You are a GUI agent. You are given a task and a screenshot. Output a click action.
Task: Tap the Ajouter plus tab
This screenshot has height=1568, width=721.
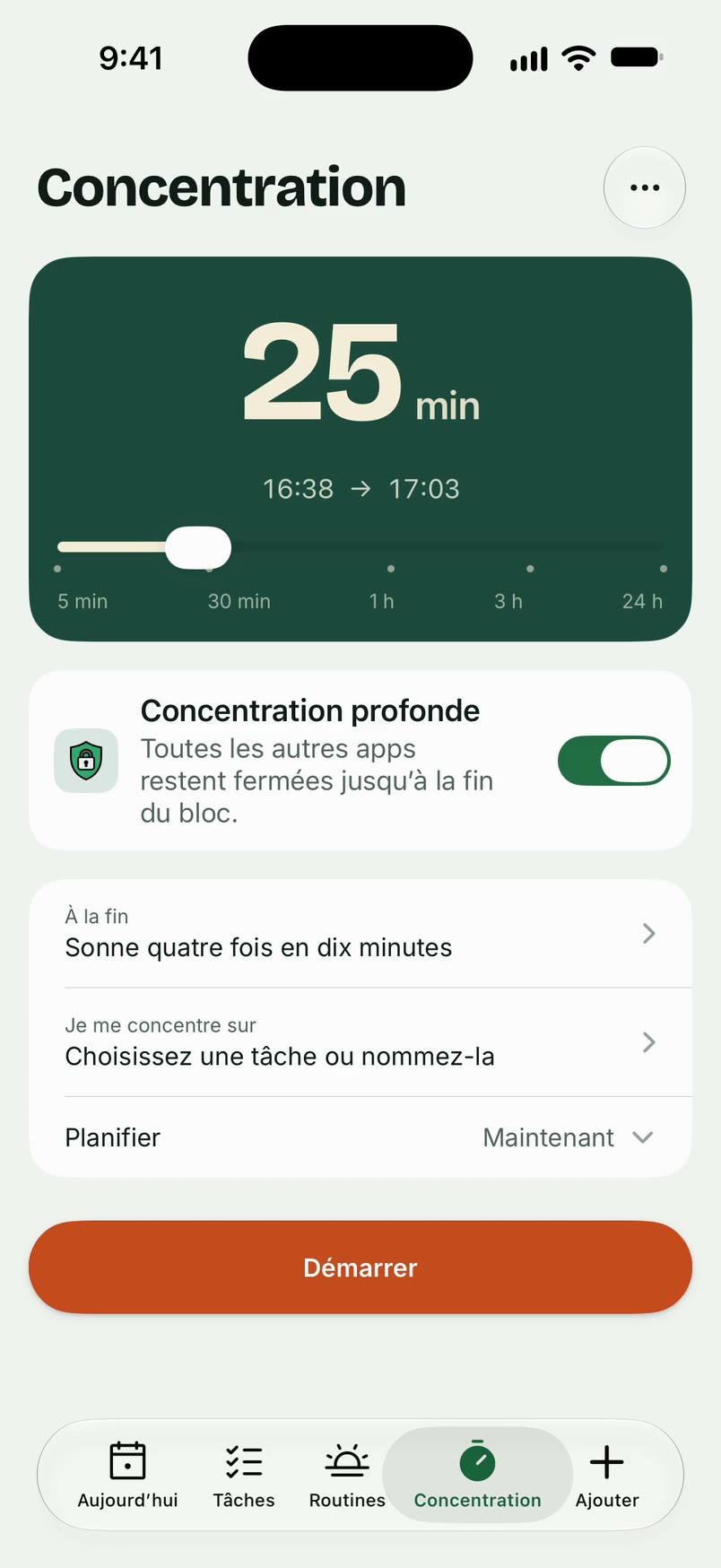pyautogui.click(x=607, y=1476)
